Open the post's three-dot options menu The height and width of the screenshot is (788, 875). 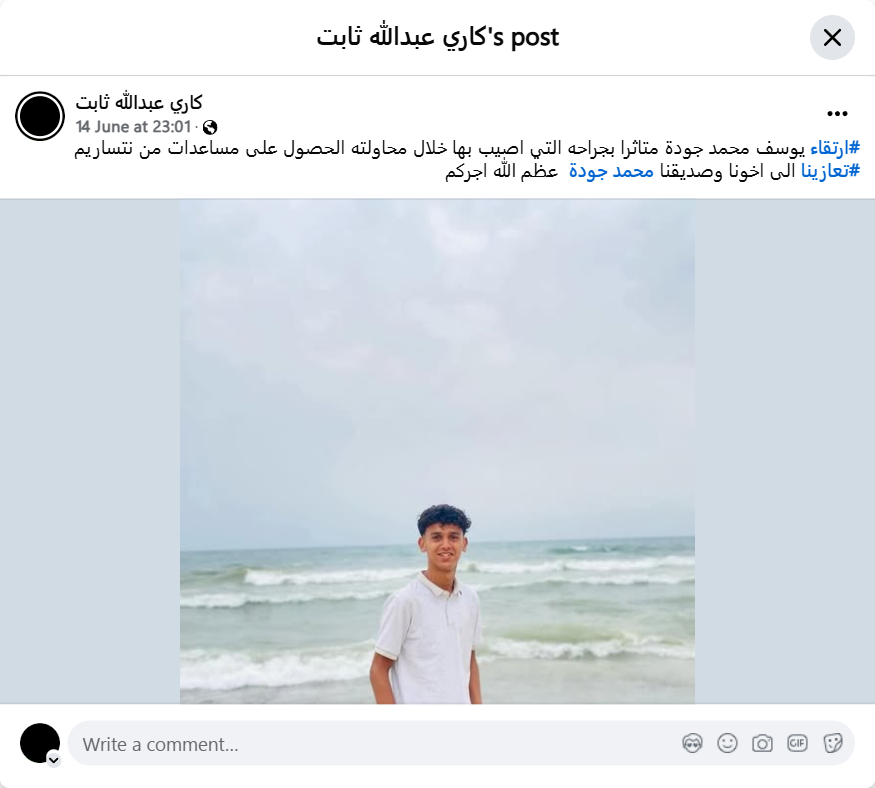pos(837,114)
